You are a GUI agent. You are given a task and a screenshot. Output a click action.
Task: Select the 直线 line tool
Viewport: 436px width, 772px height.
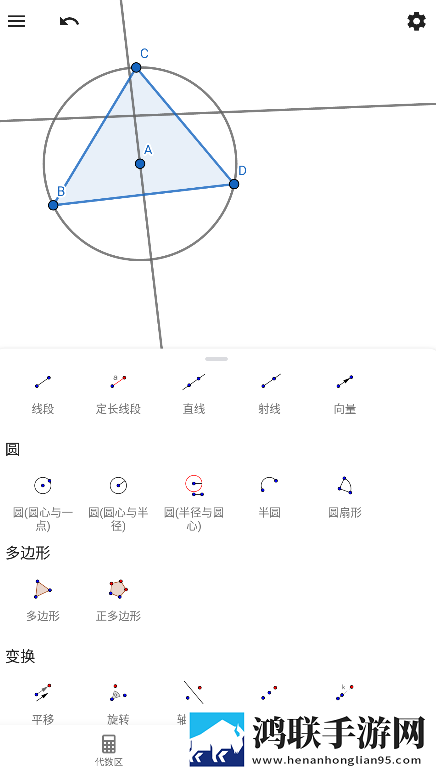[x=194, y=394]
